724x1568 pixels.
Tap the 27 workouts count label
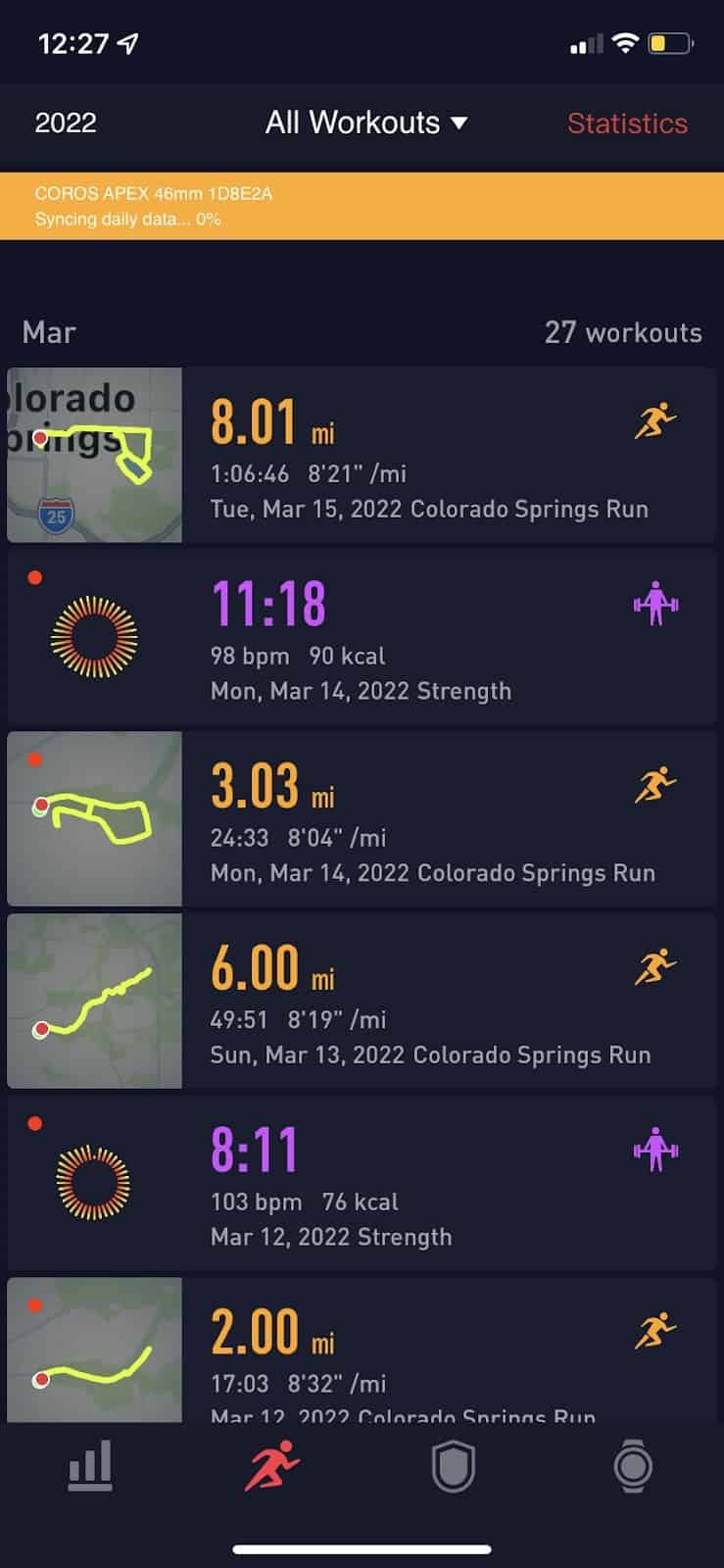[x=624, y=333]
